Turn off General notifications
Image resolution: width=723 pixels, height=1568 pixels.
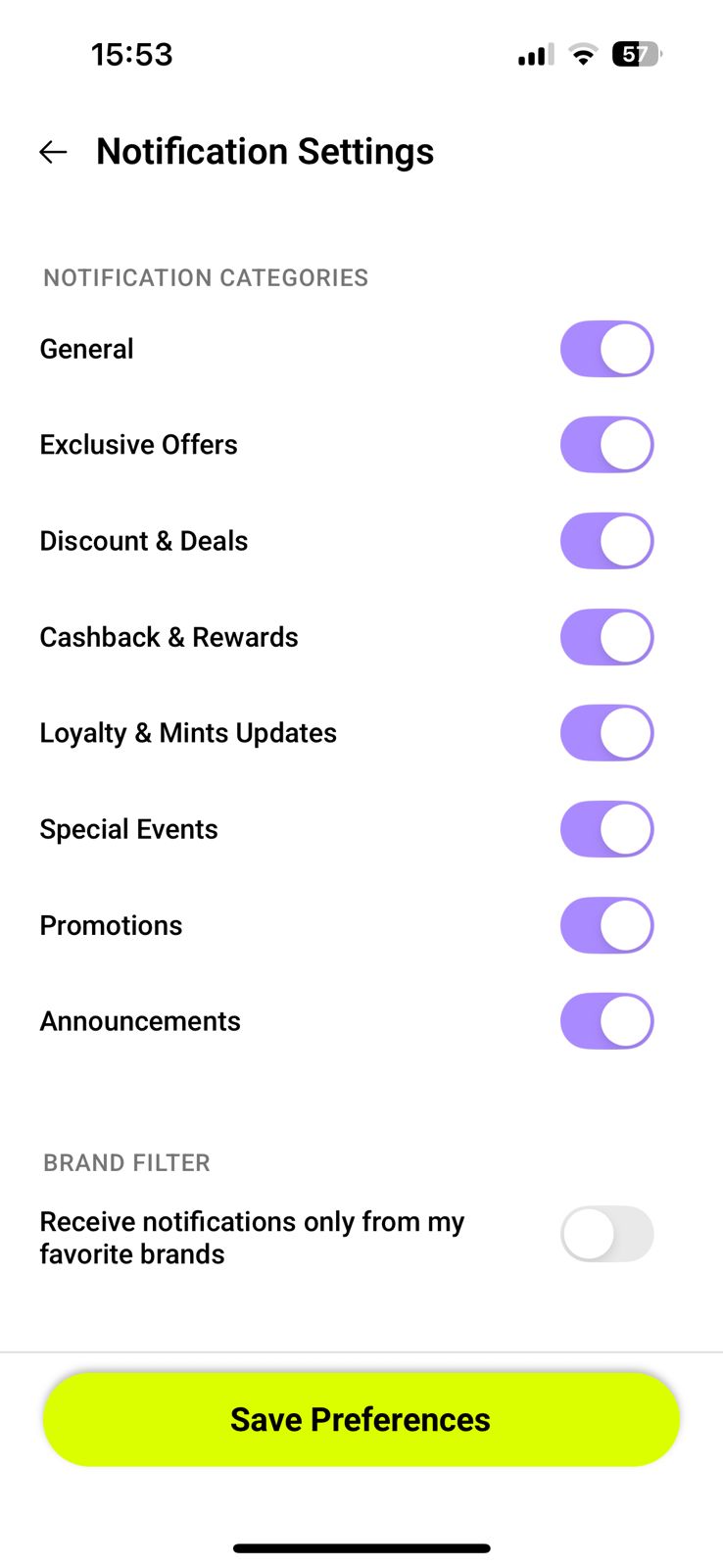[x=606, y=349]
